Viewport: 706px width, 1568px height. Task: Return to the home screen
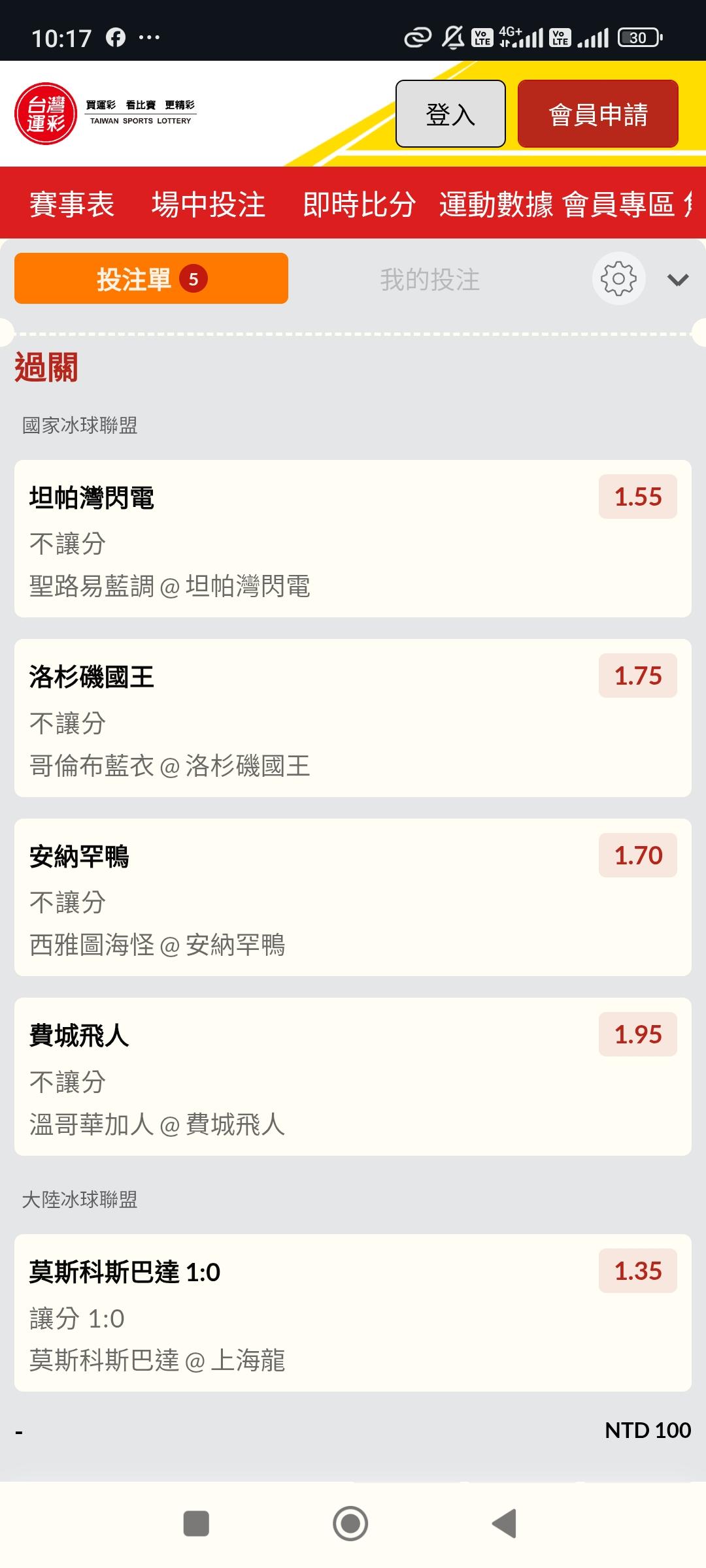tap(350, 1524)
